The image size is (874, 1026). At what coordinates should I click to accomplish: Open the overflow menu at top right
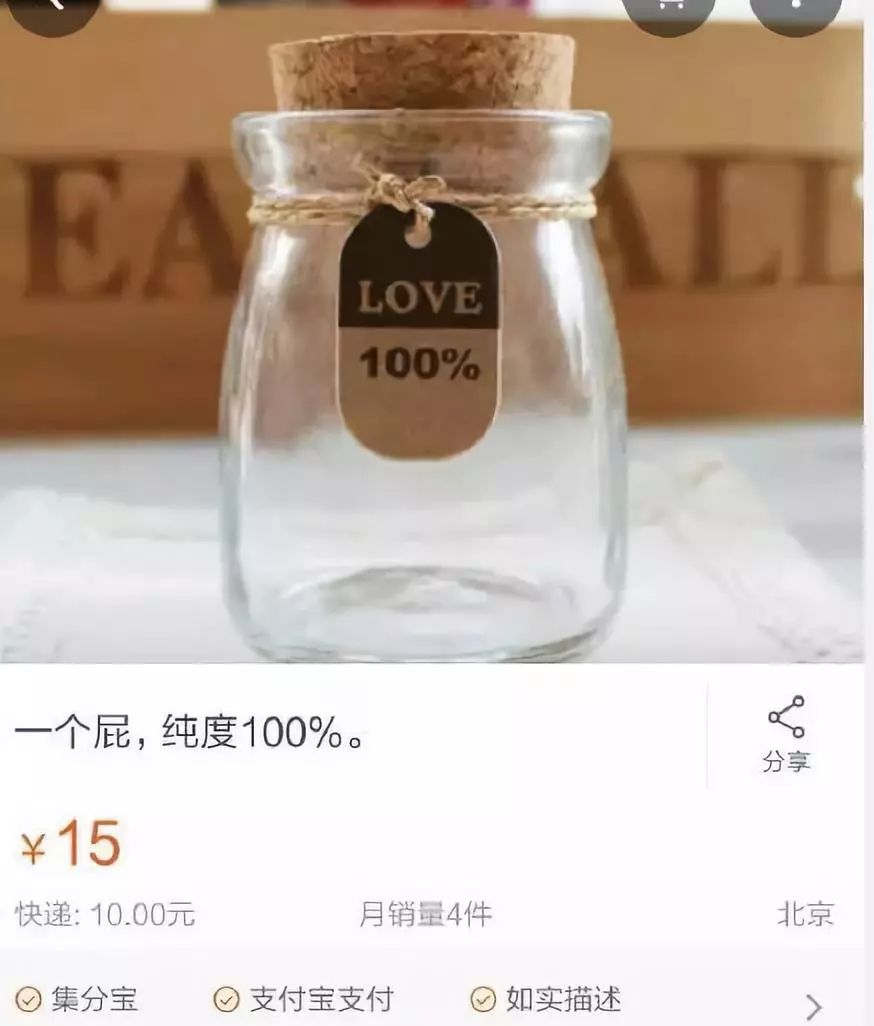(795, 10)
